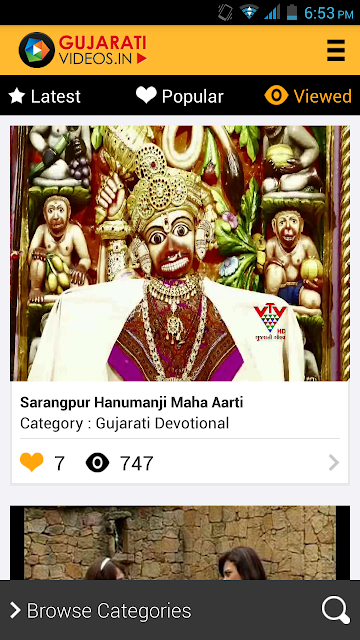
Task: Switch to the Latest tab
Action: [x=44, y=96]
